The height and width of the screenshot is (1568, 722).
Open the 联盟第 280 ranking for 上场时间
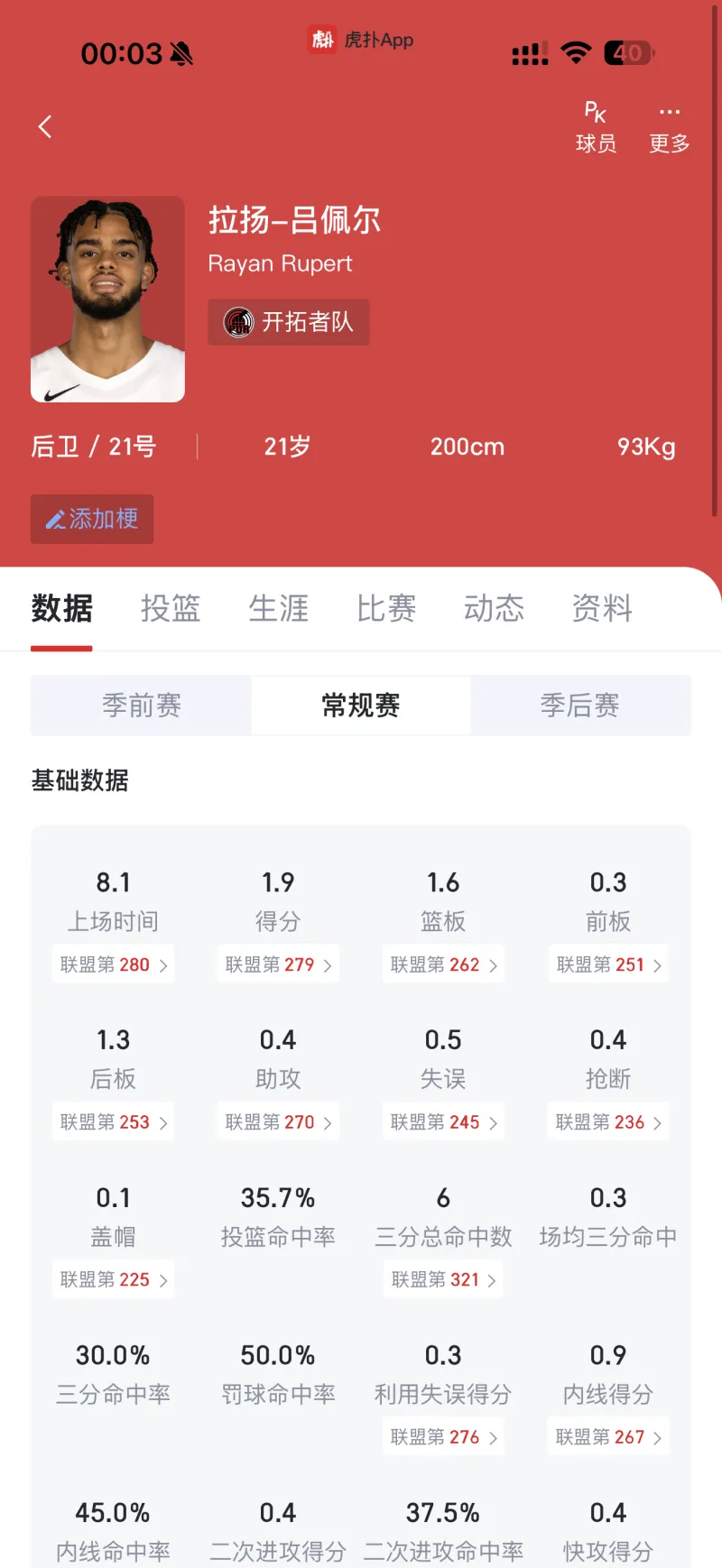(x=113, y=964)
